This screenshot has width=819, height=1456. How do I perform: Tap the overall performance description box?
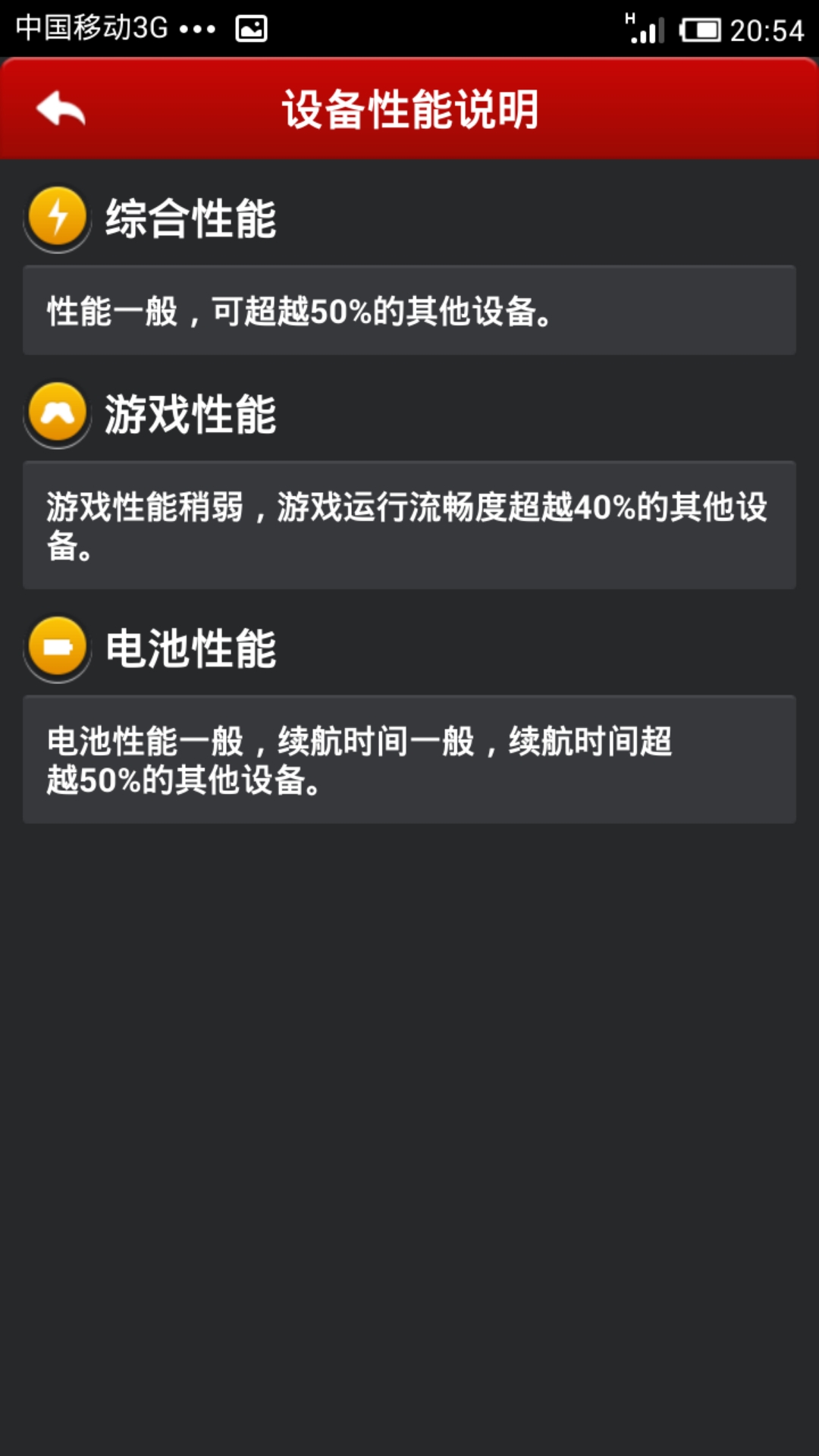click(x=409, y=309)
